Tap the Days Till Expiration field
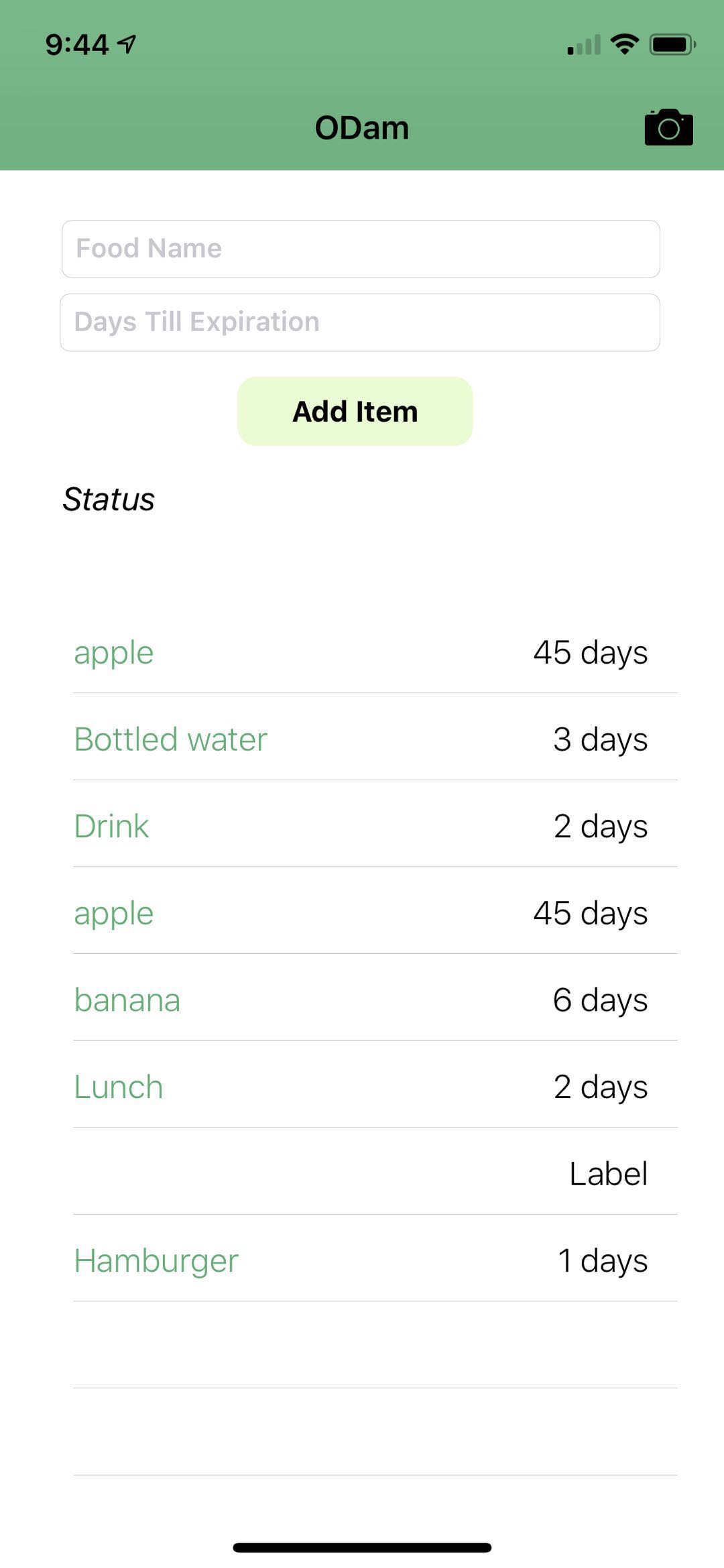Image resolution: width=724 pixels, height=1568 pixels. 360,322
